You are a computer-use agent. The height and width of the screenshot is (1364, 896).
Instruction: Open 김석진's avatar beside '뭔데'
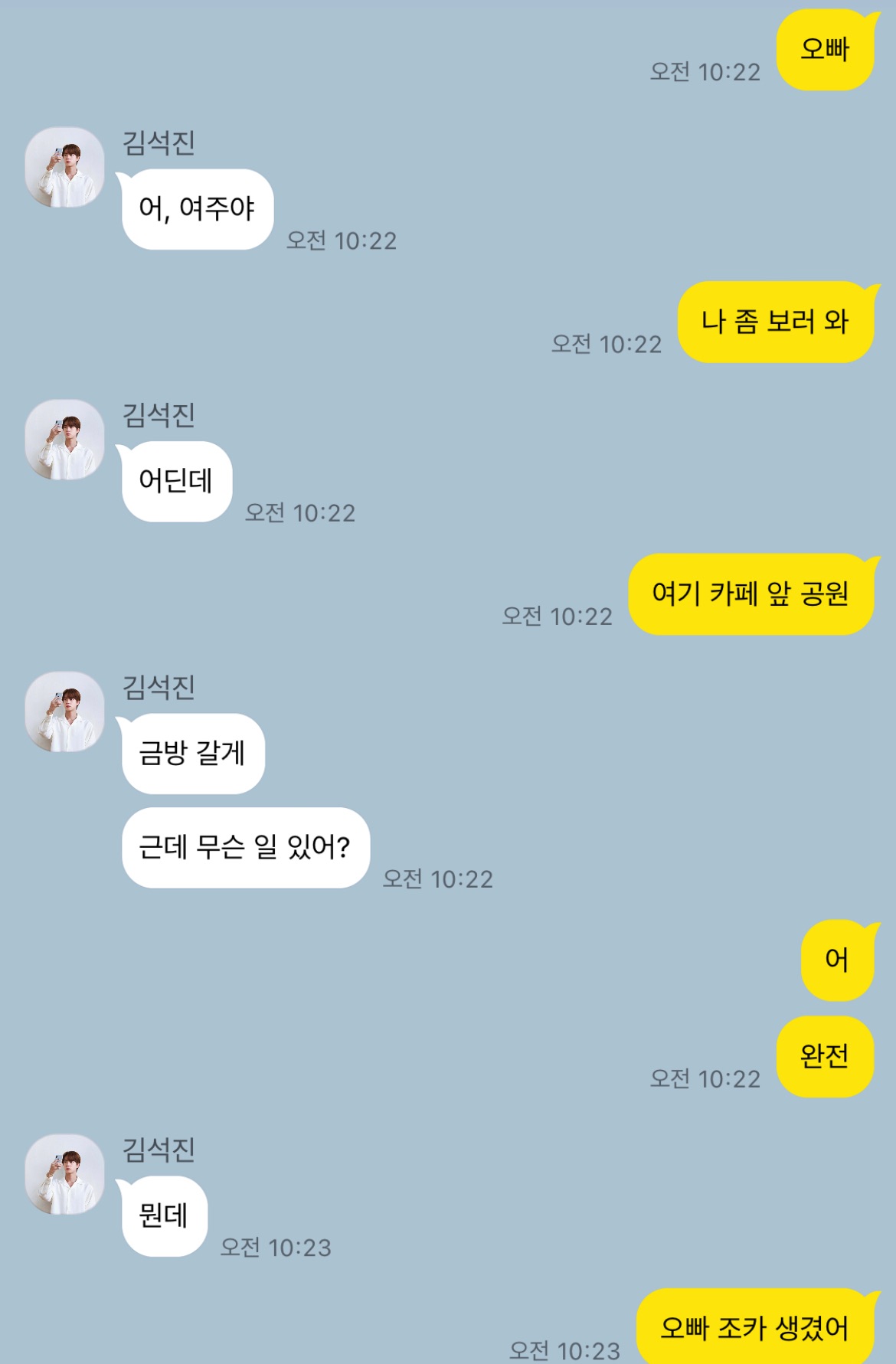point(64,1174)
